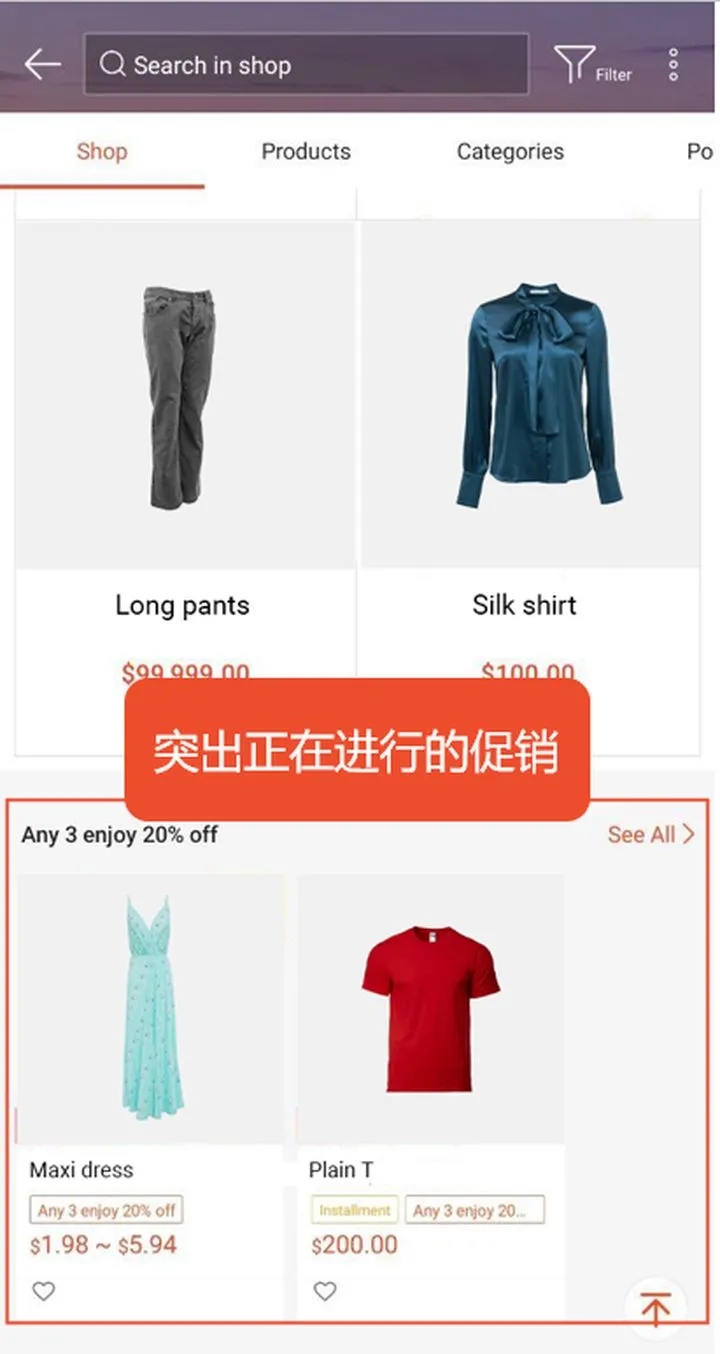Image resolution: width=720 pixels, height=1354 pixels.
Task: Switch to the Categories tab
Action: point(510,152)
